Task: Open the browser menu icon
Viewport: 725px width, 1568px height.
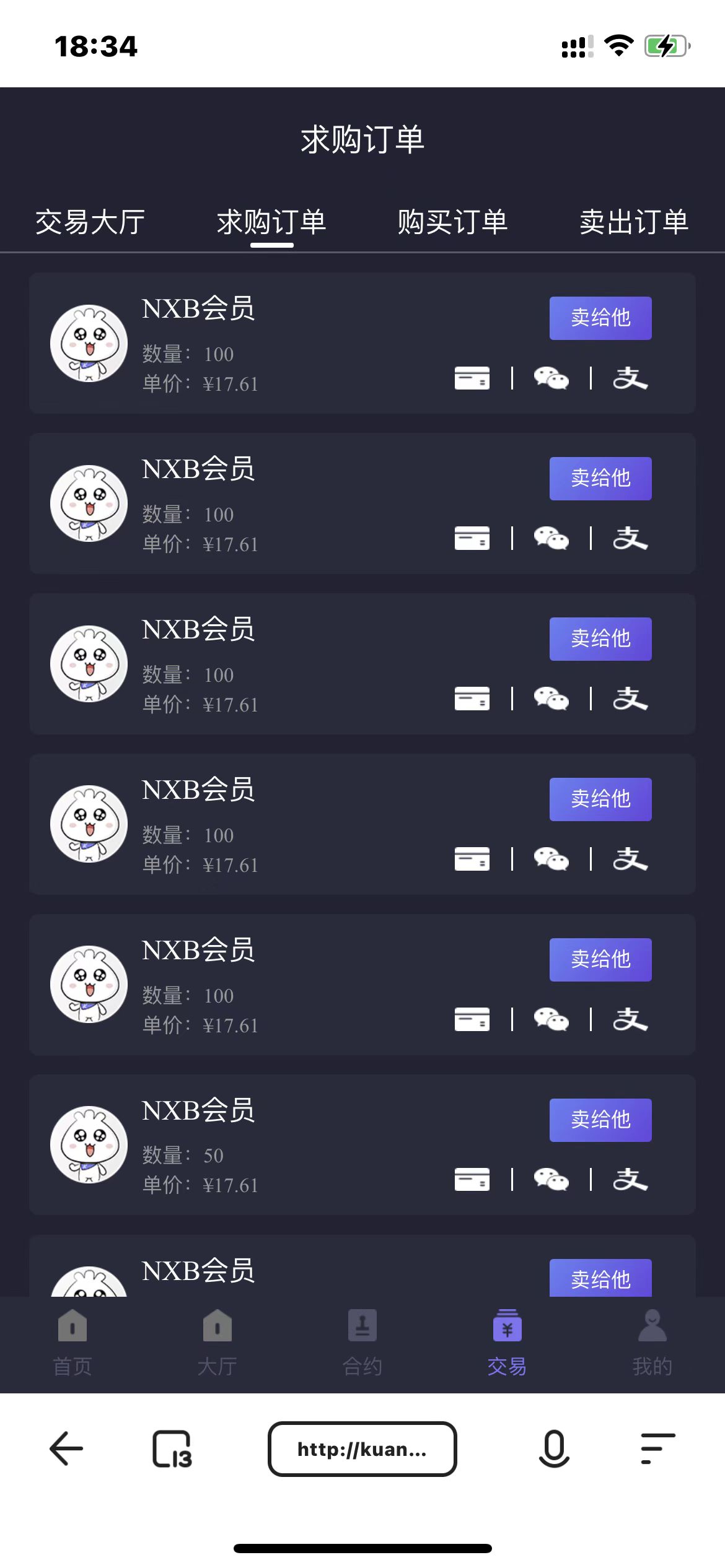Action: click(x=657, y=1449)
